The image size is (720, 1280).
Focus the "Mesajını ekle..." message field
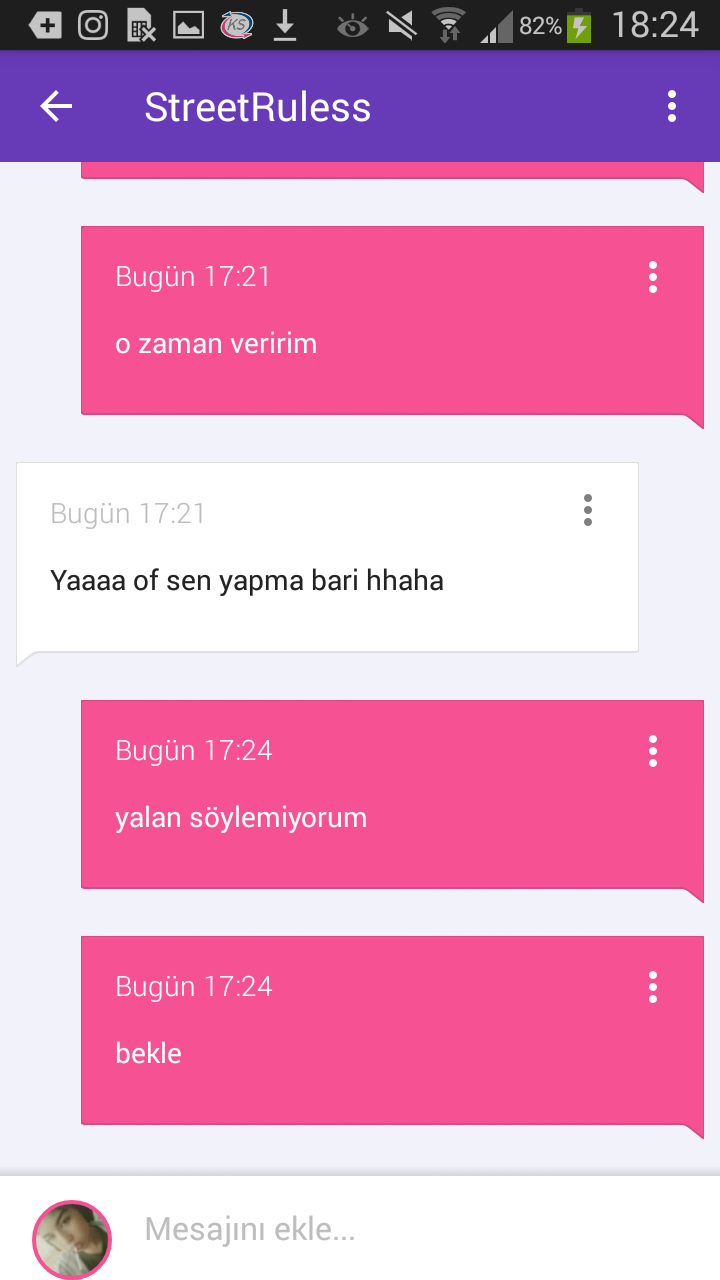click(x=420, y=1229)
